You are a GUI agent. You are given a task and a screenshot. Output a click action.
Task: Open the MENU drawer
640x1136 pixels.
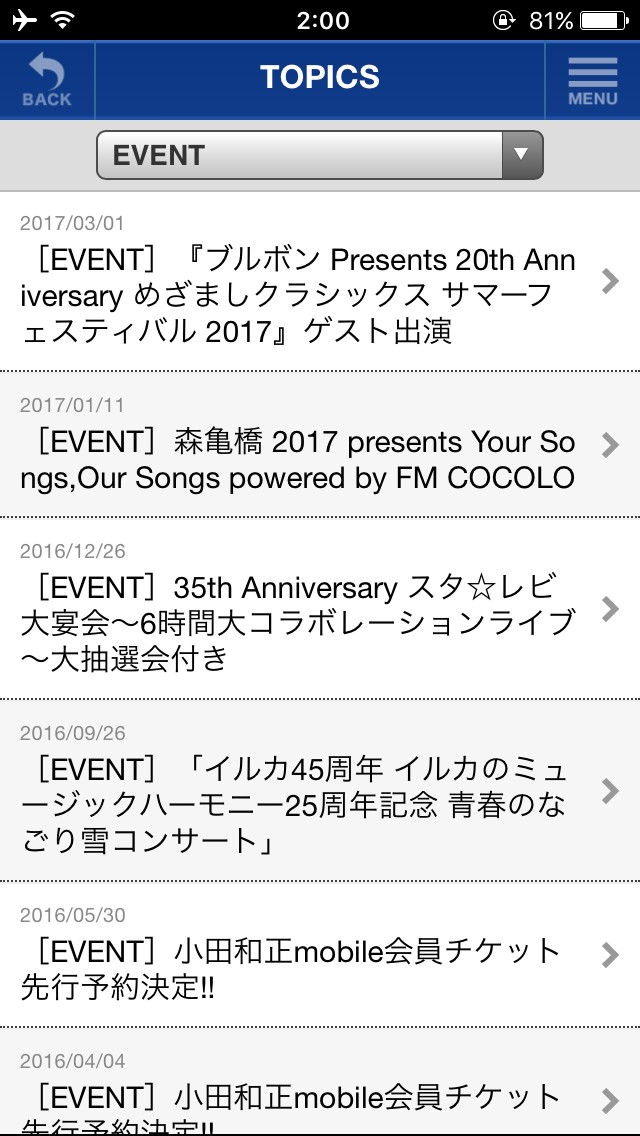point(592,80)
